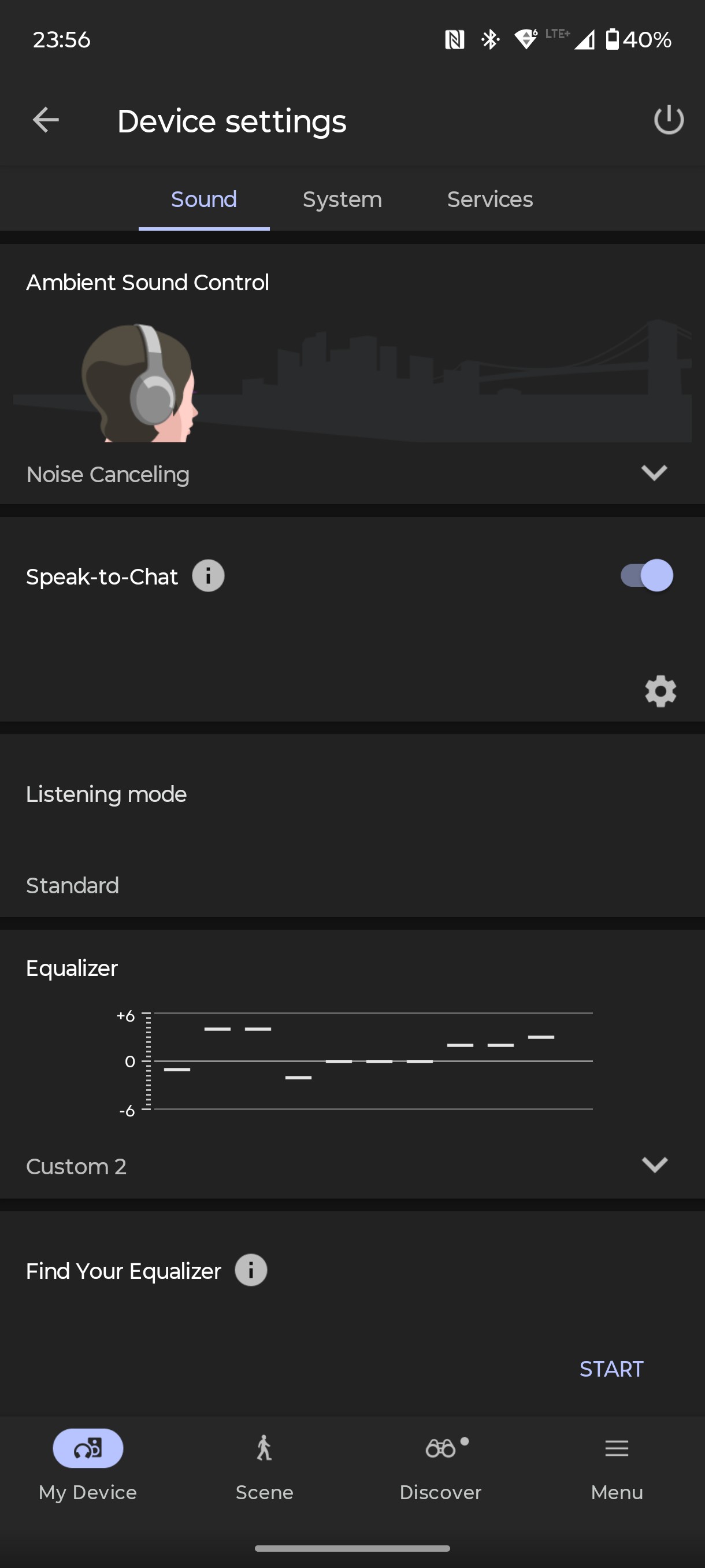
Task: Open Speak-to-Chat settings gear
Action: (x=661, y=691)
